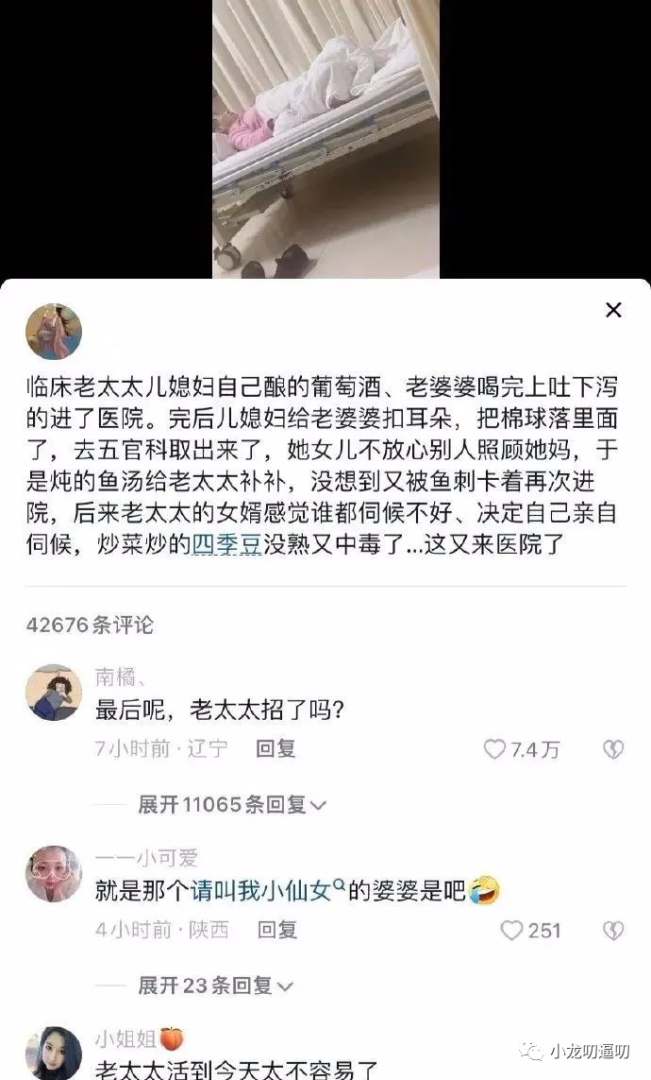This screenshot has width=651, height=1080.
Task: Open the post author's avatar
Action: (x=54, y=332)
